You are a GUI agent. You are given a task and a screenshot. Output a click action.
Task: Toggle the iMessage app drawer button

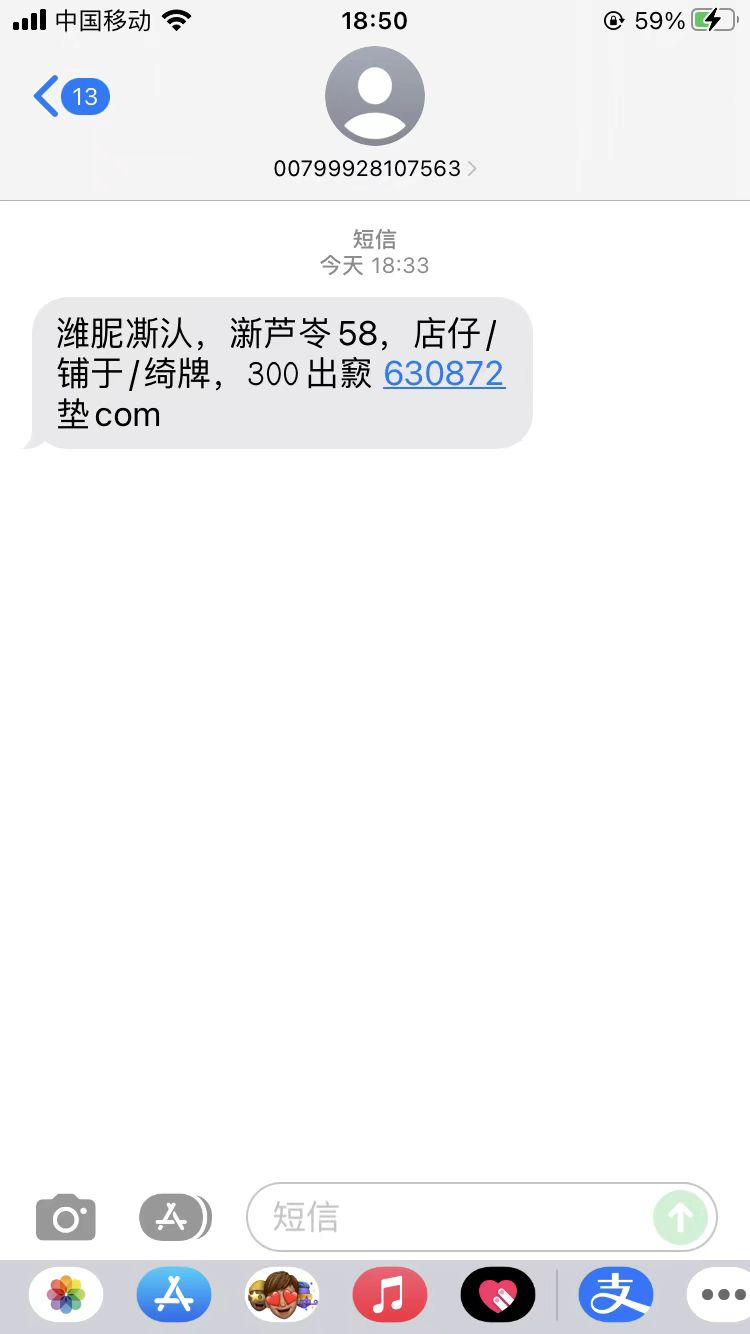[x=174, y=1217]
